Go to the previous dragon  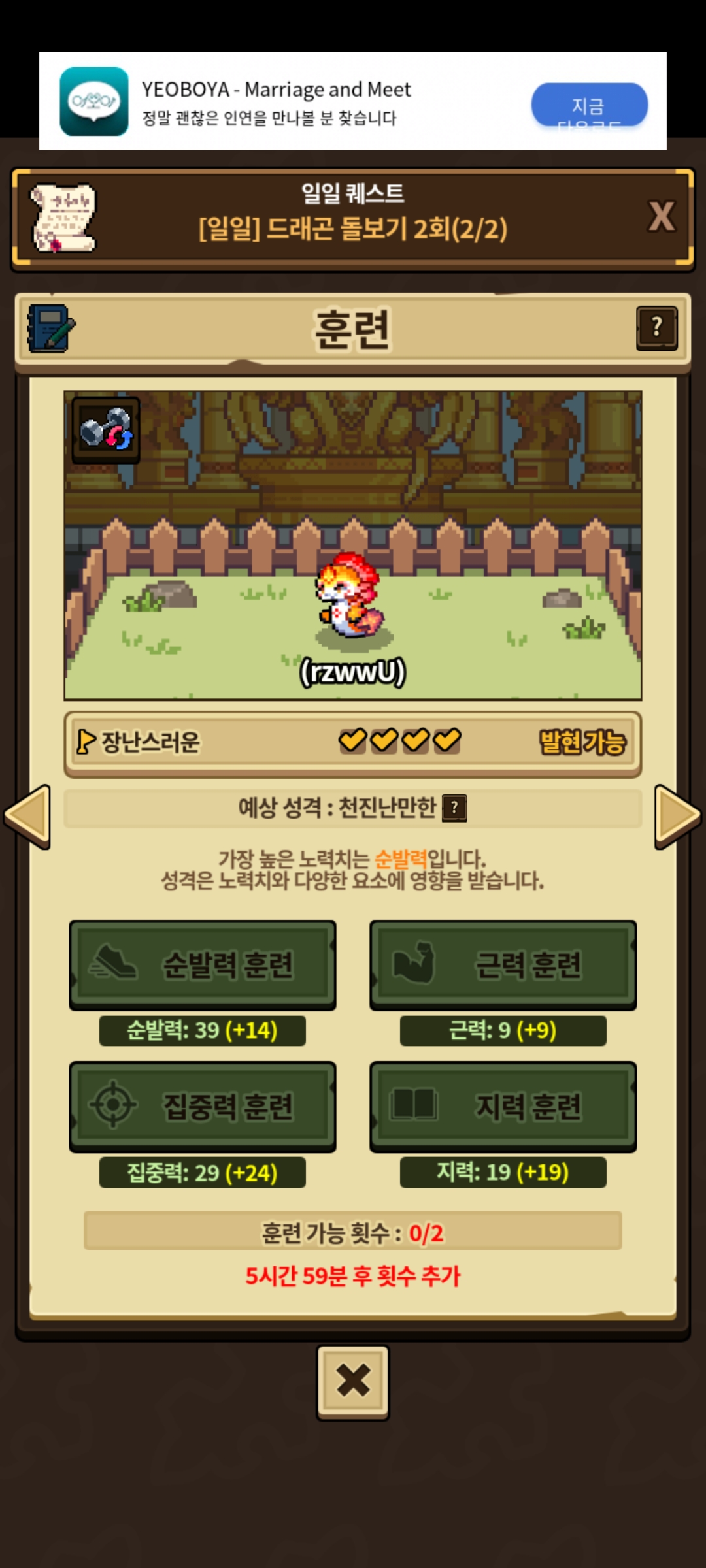point(27,817)
